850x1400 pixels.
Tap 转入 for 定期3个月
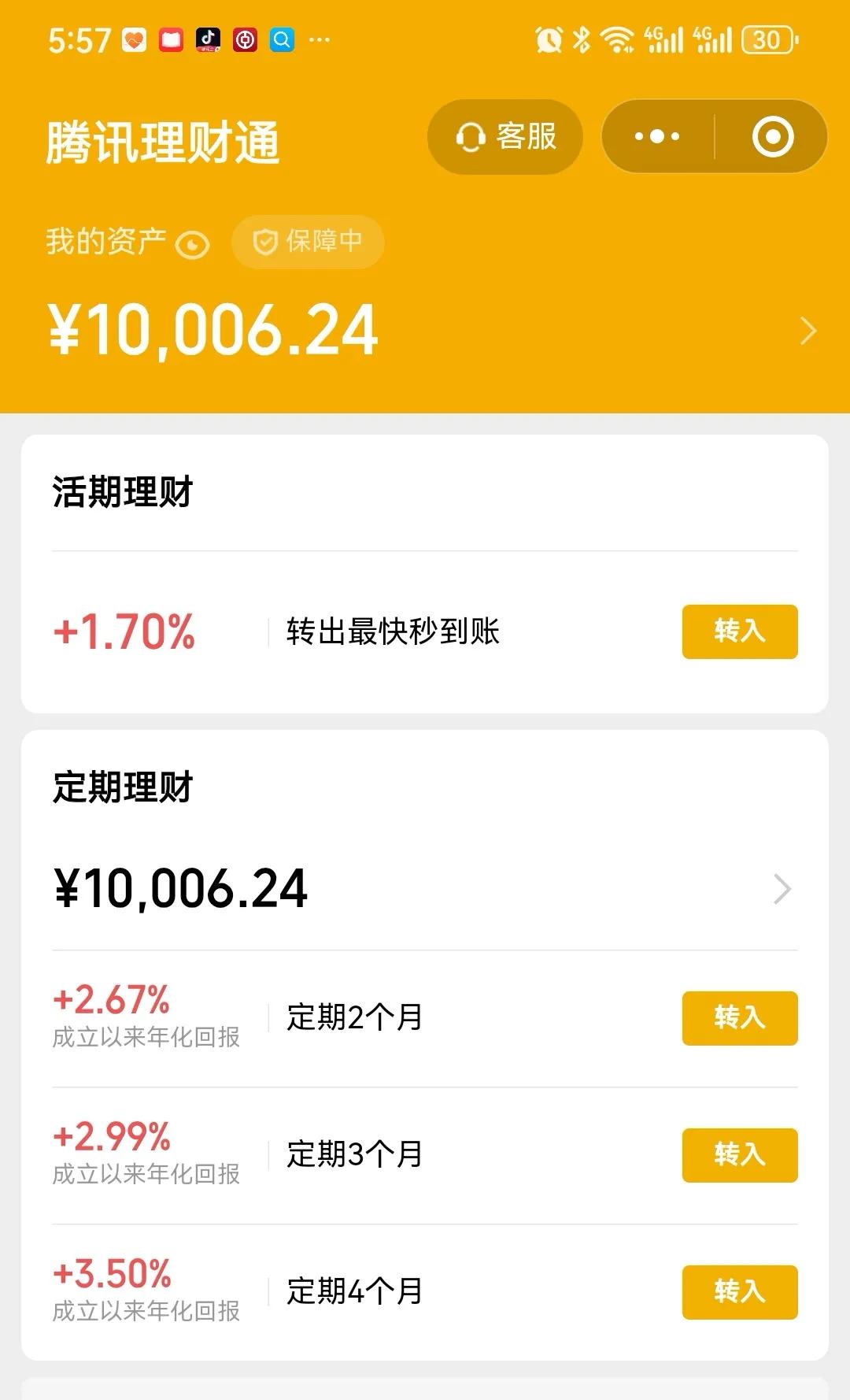tap(738, 1155)
